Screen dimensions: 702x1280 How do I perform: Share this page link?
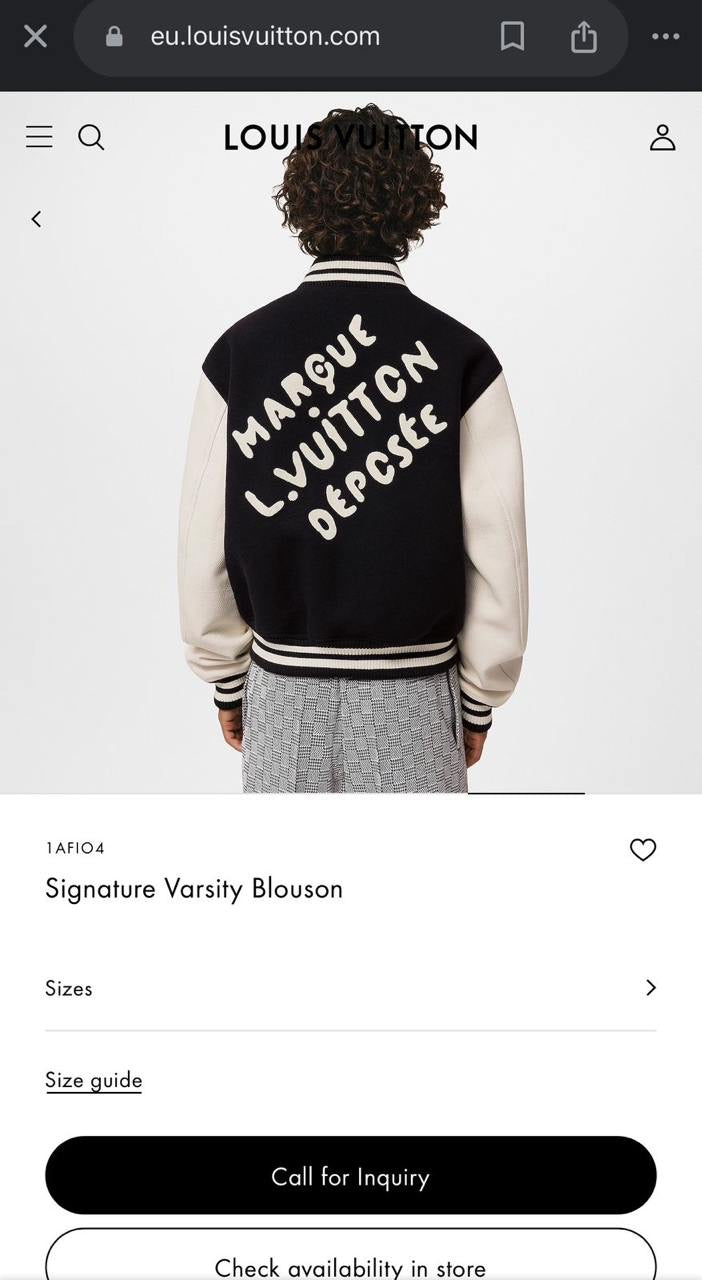point(584,38)
